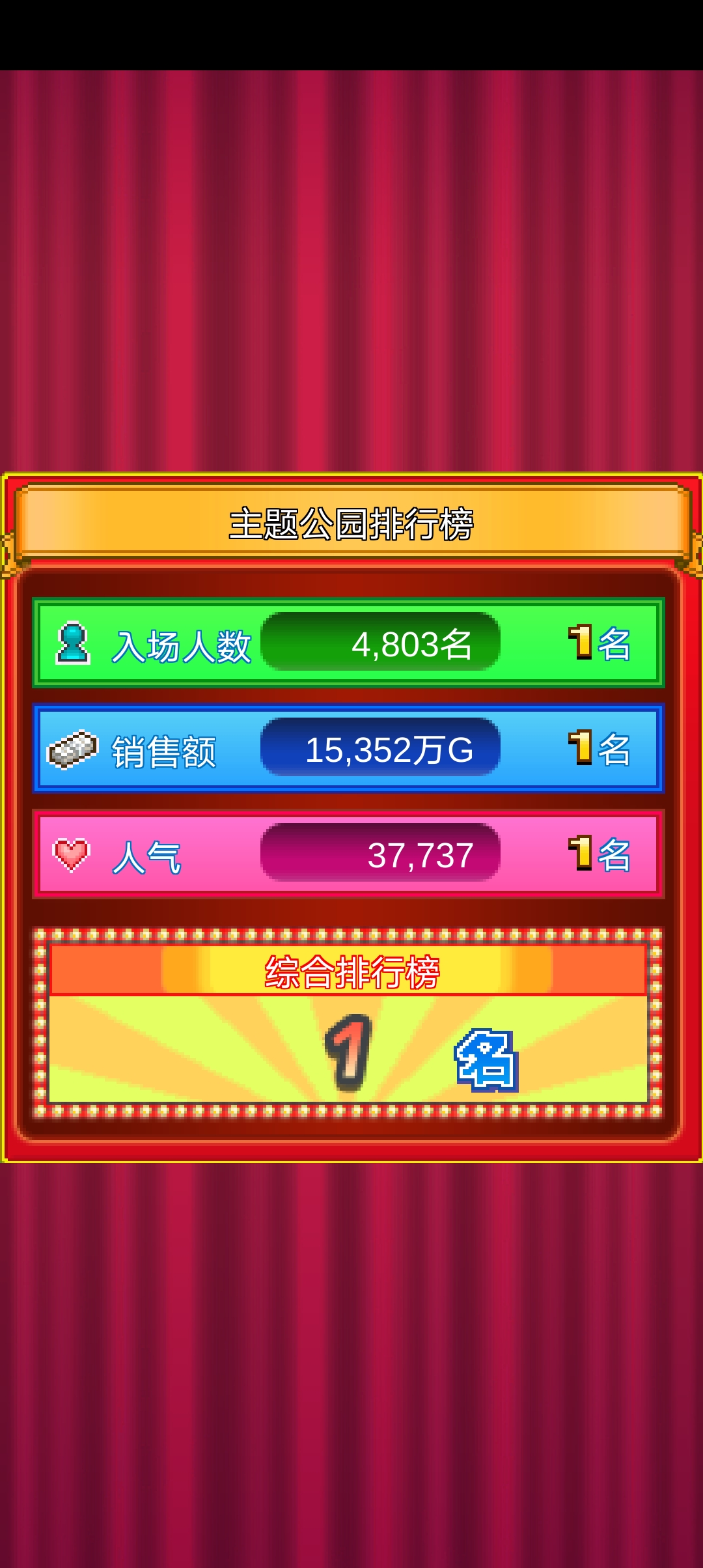Screen dimensions: 703x1568
Task: Tap the theme park ranking panel to continue
Action: pyautogui.click(x=351, y=817)
